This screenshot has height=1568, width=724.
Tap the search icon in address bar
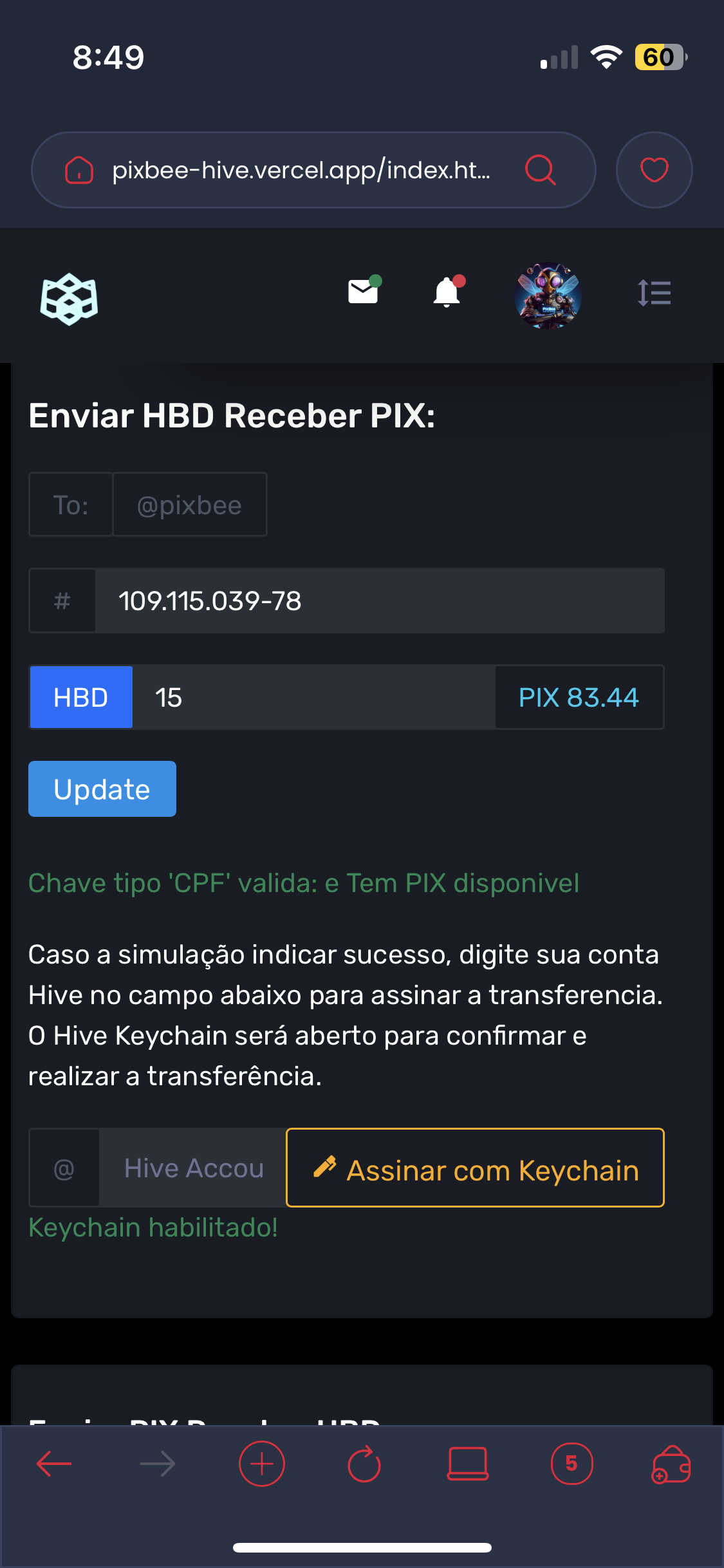click(540, 170)
